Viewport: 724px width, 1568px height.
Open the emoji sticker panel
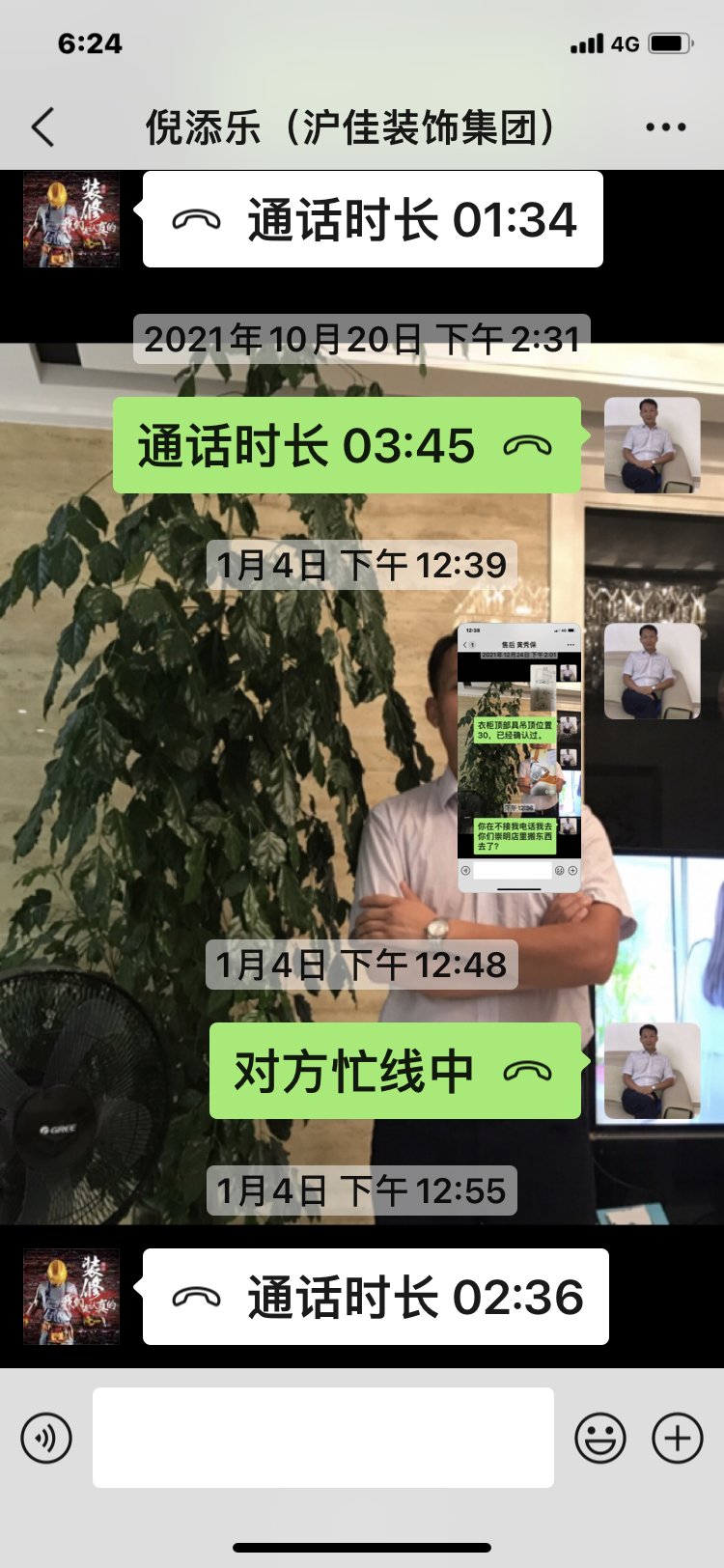[599, 1438]
